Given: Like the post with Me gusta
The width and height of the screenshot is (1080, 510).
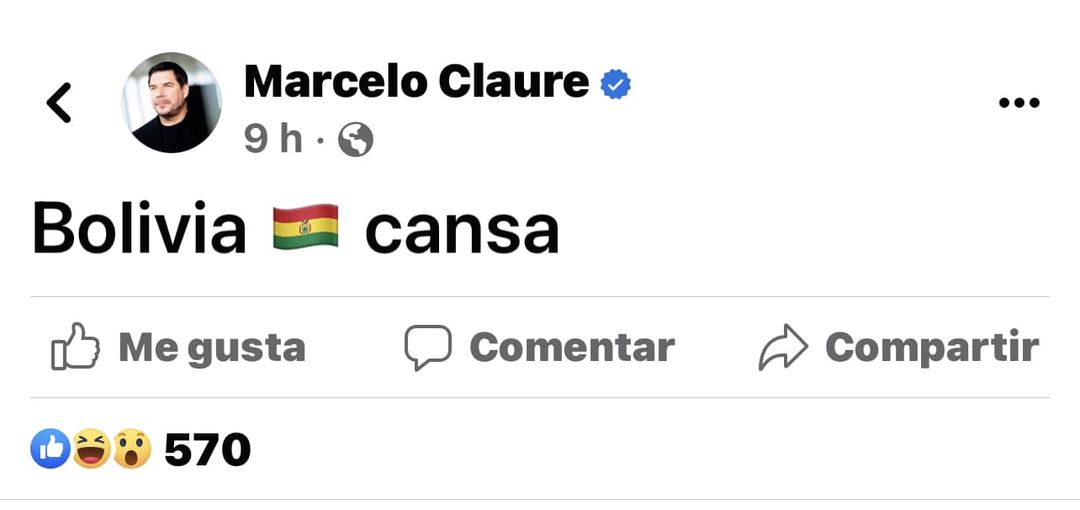Looking at the screenshot, I should 178,348.
